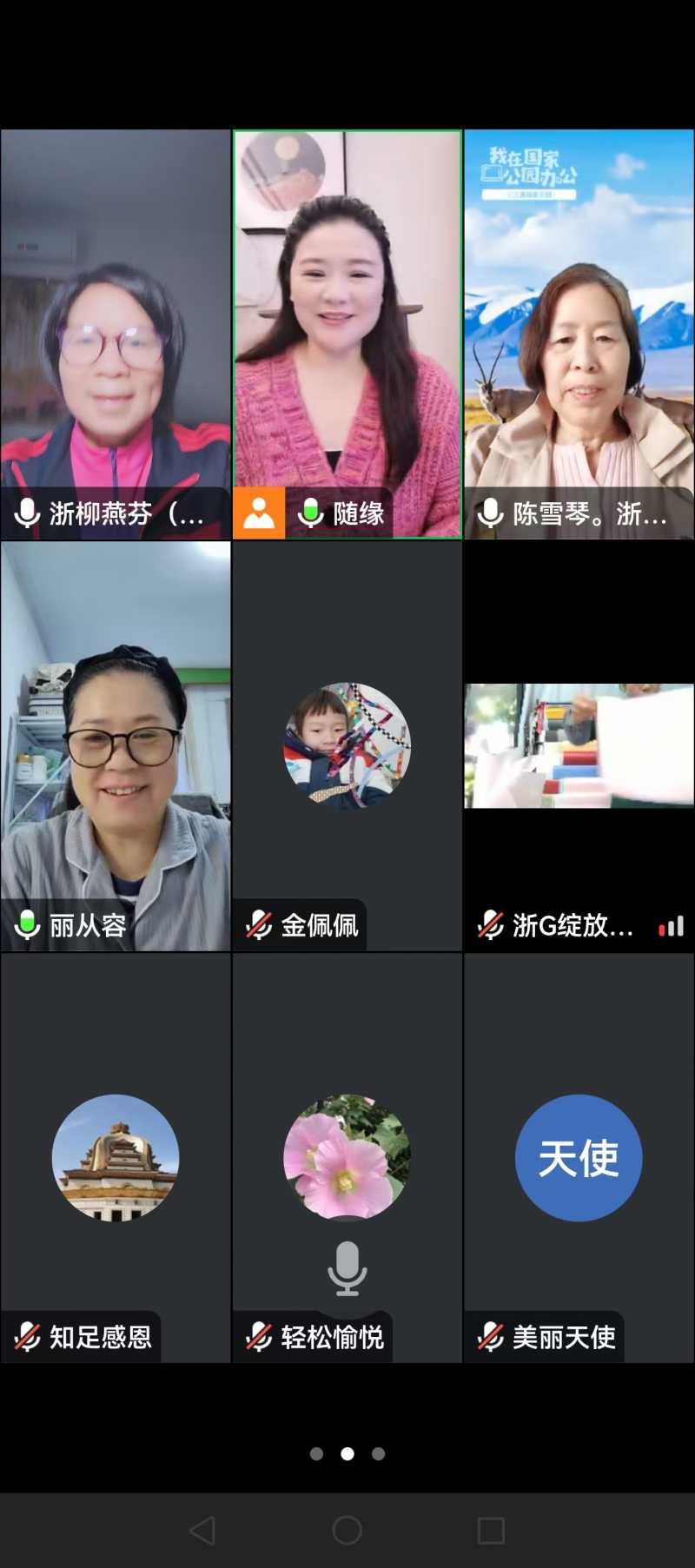695x1568 pixels.
Task: Tap the page indicator dots
Action: tap(347, 1453)
